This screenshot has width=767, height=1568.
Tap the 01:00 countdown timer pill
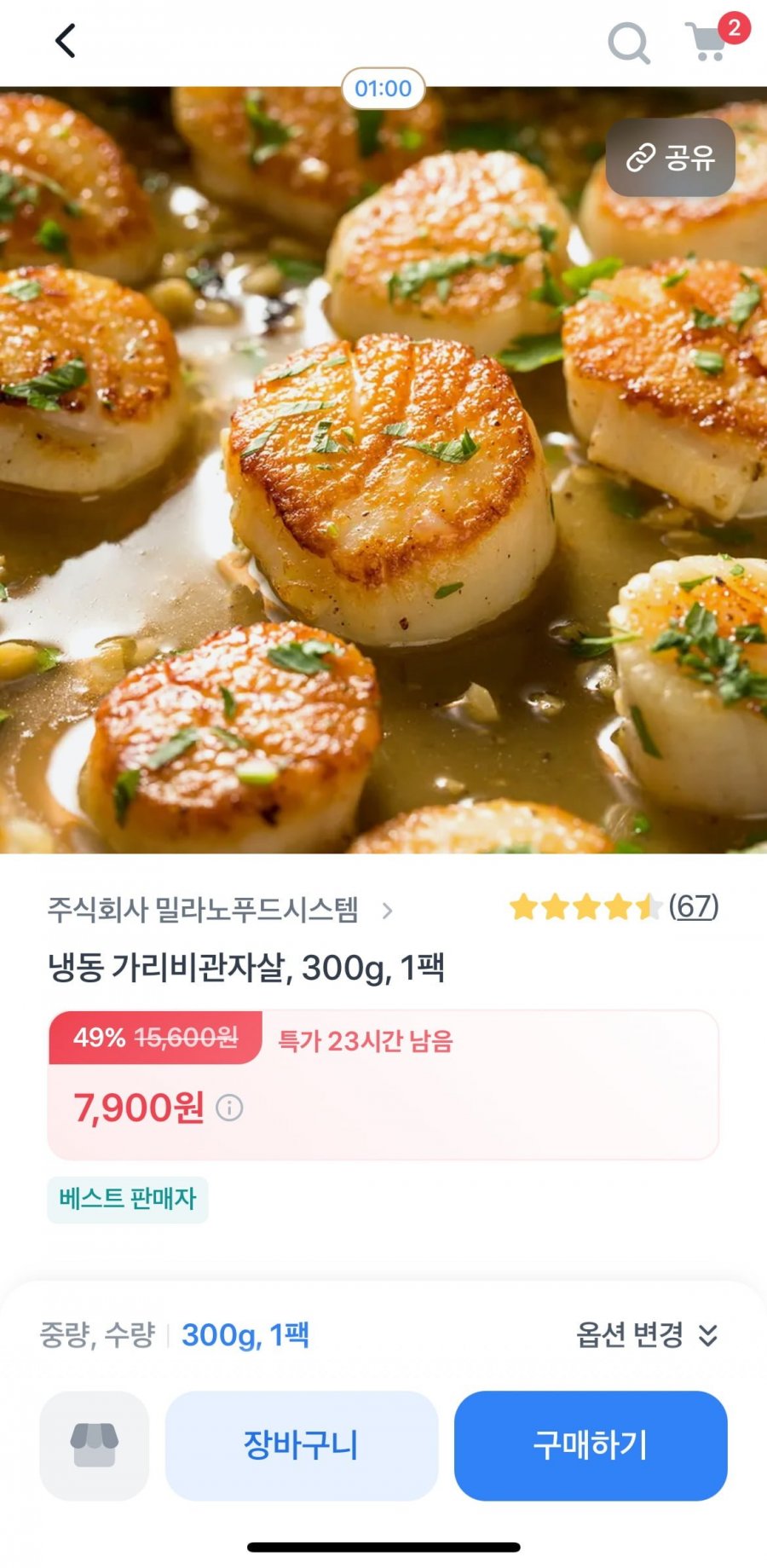click(385, 88)
